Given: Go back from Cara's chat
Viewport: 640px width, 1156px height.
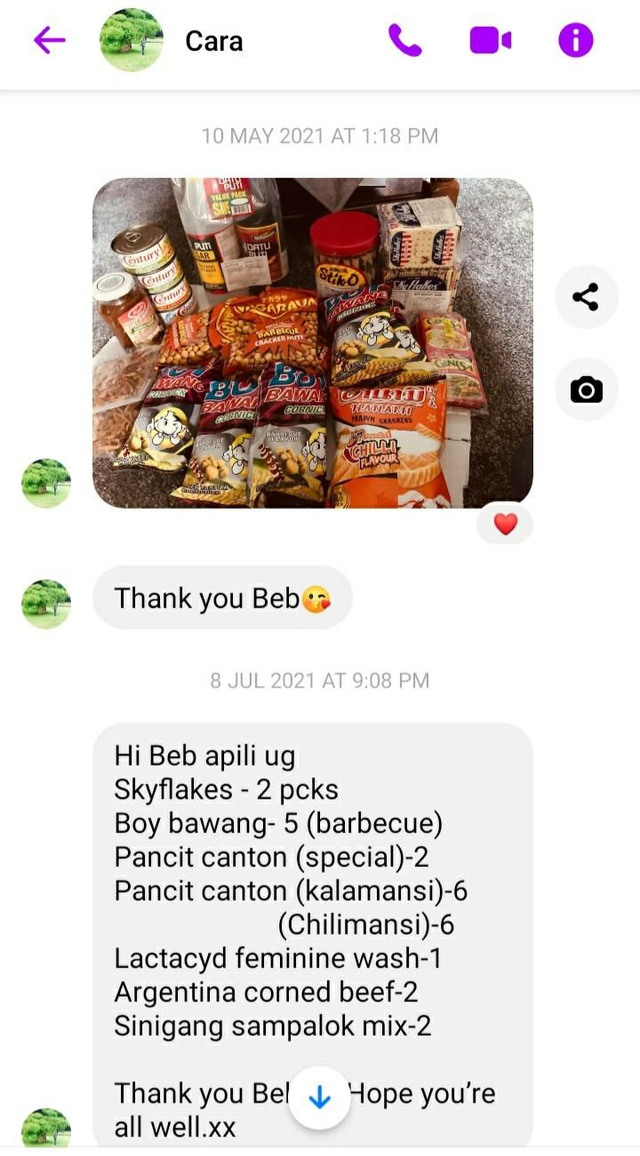Looking at the screenshot, I should [x=49, y=40].
